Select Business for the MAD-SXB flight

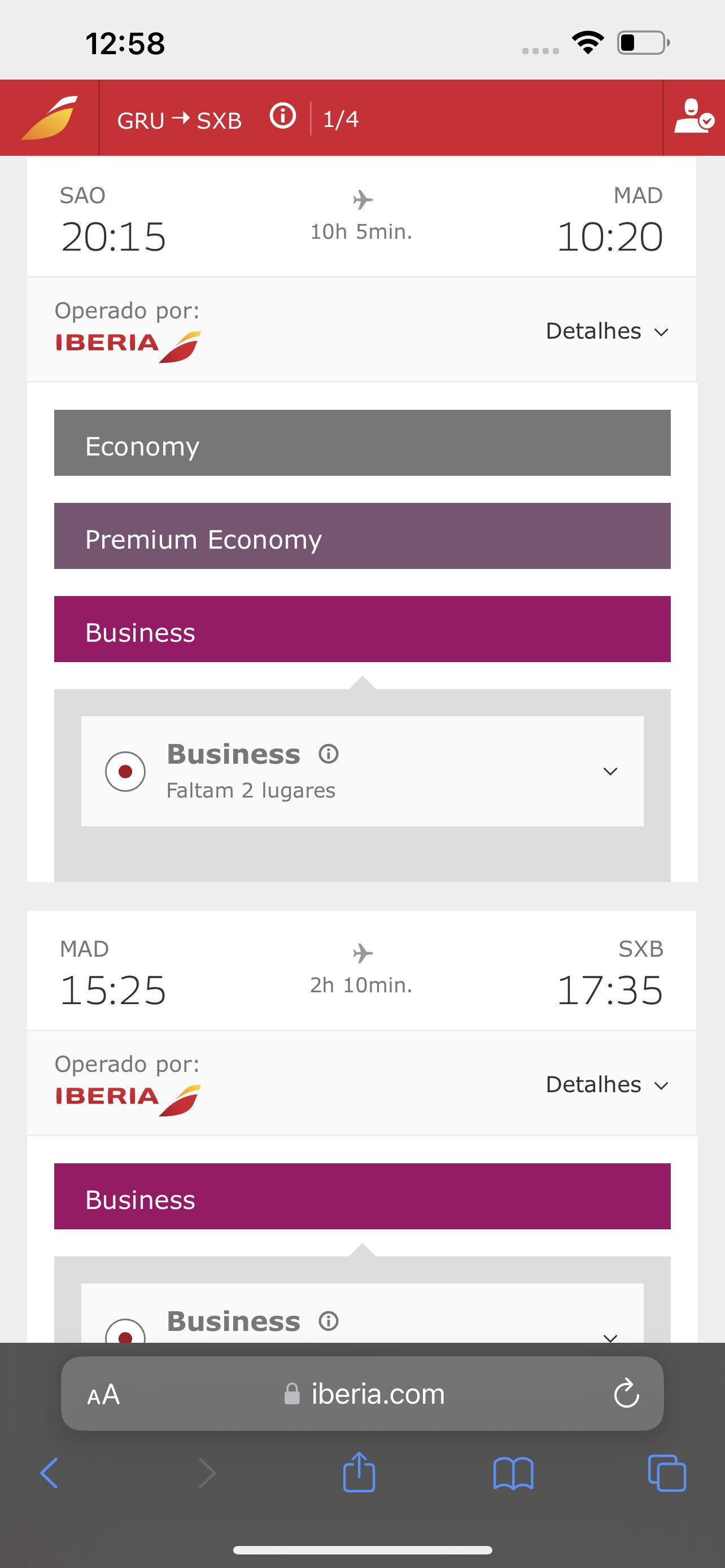[362, 1197]
